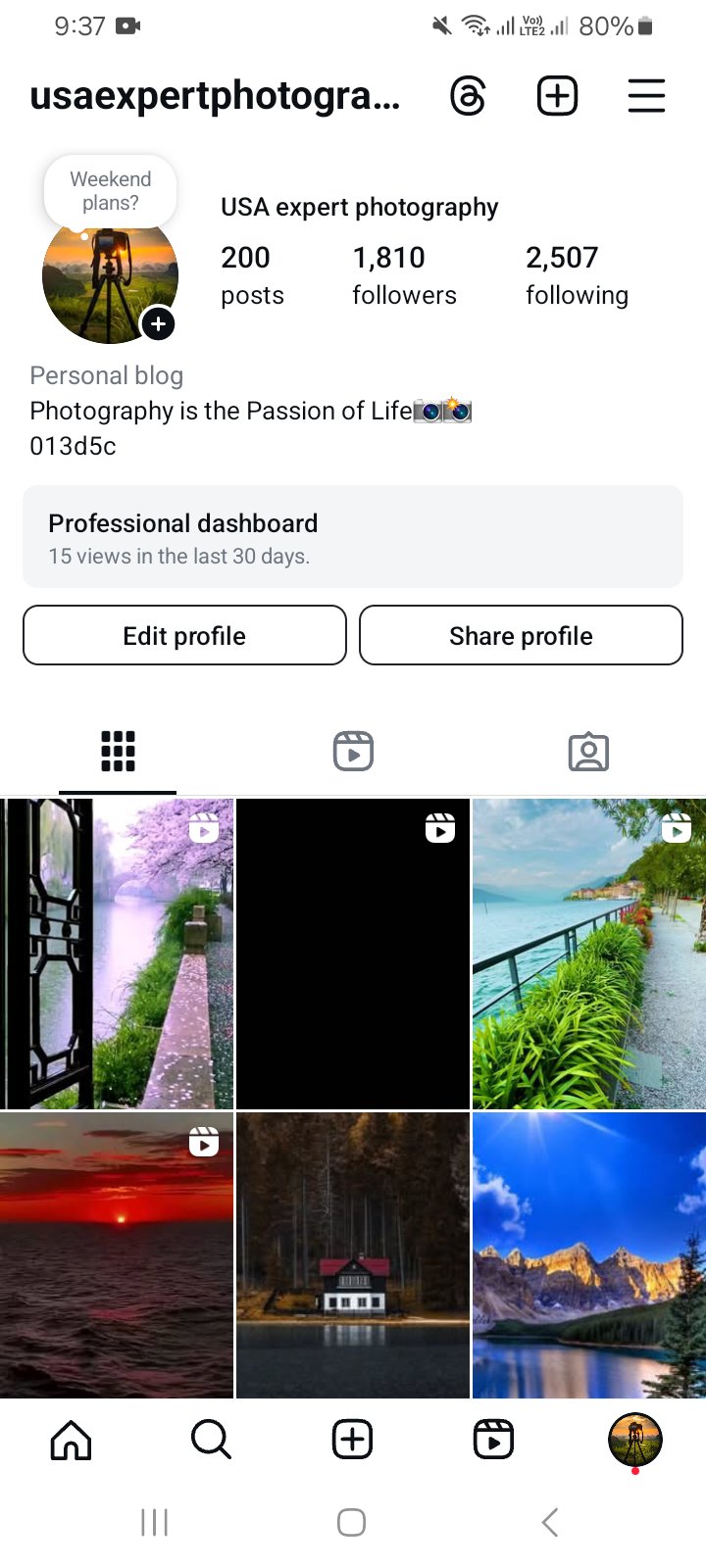
Task: Open the hamburger settings menu
Action: pyautogui.click(x=646, y=96)
